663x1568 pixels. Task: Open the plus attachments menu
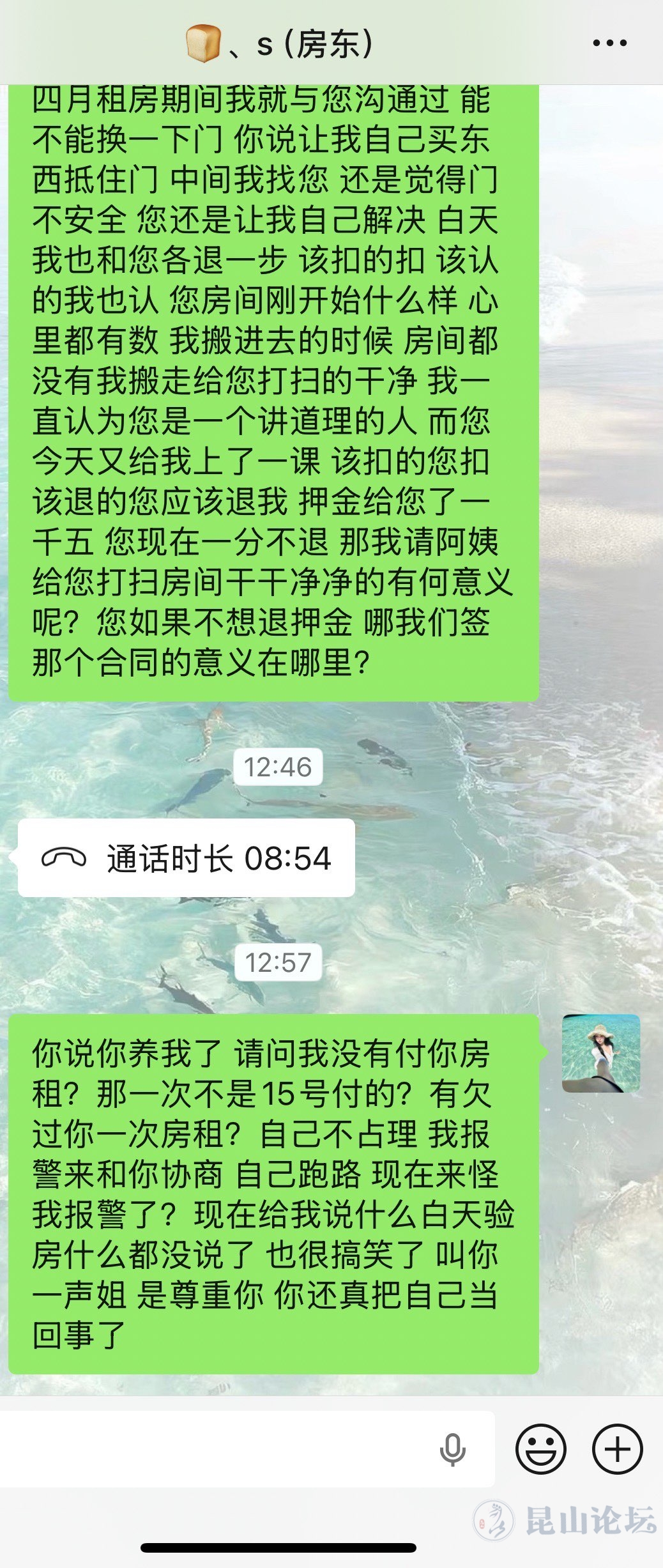pyautogui.click(x=617, y=1449)
